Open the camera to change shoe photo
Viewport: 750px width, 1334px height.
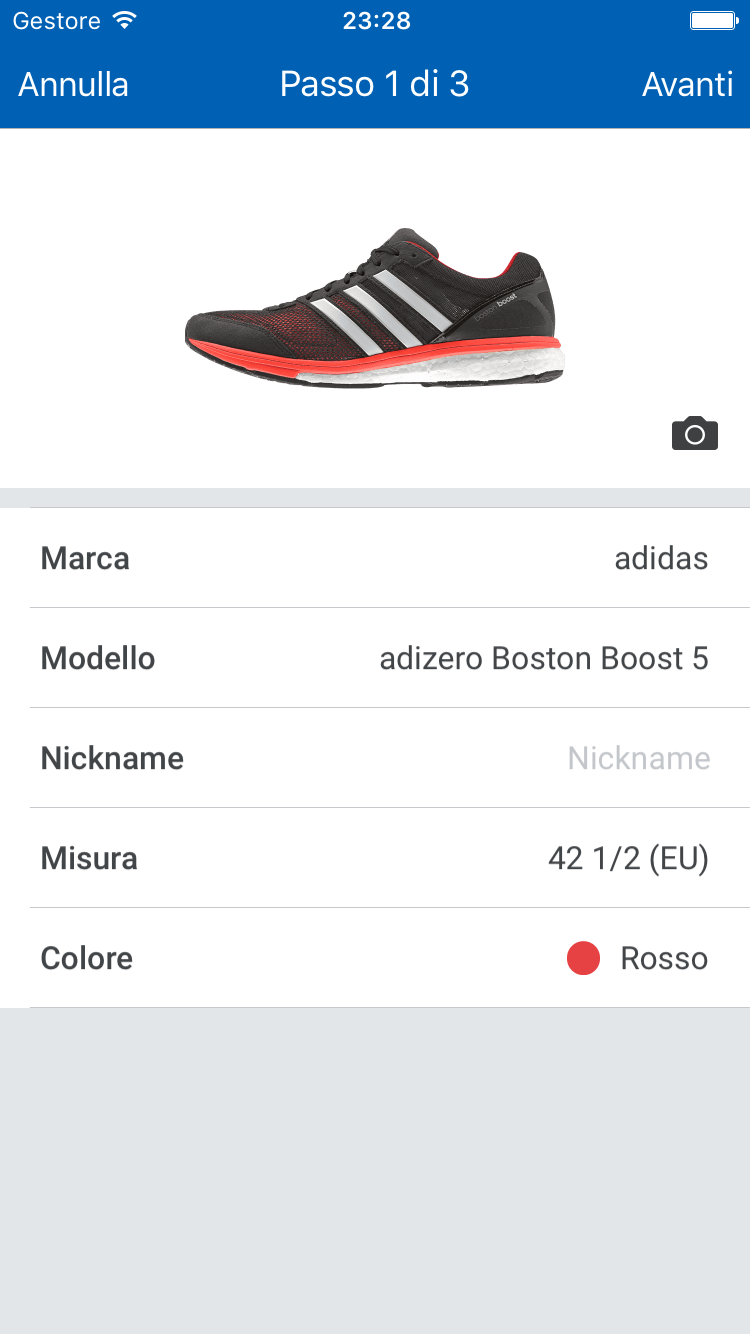pyautogui.click(x=695, y=434)
